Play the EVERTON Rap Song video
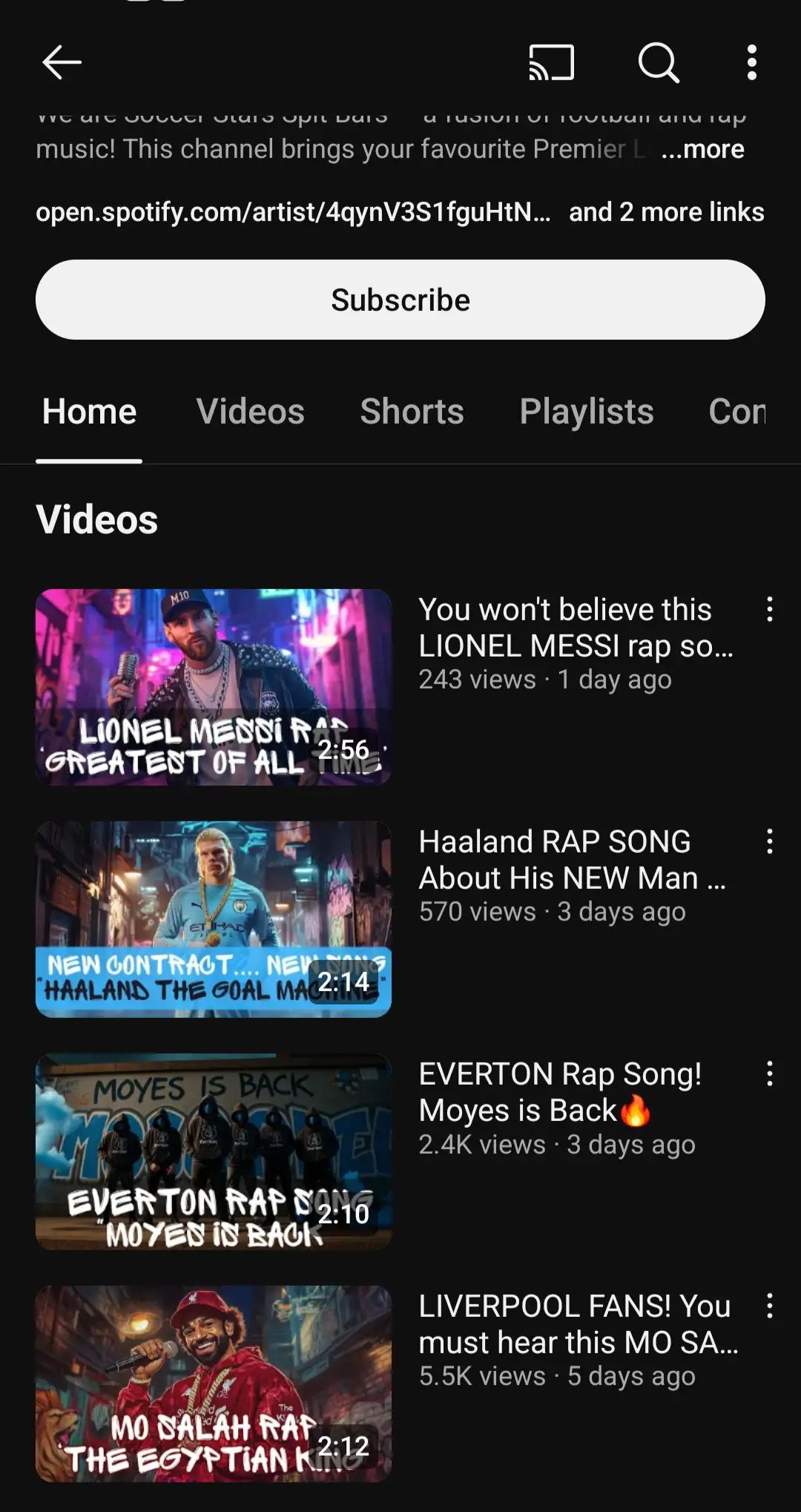The image size is (801, 1512). [x=214, y=1151]
